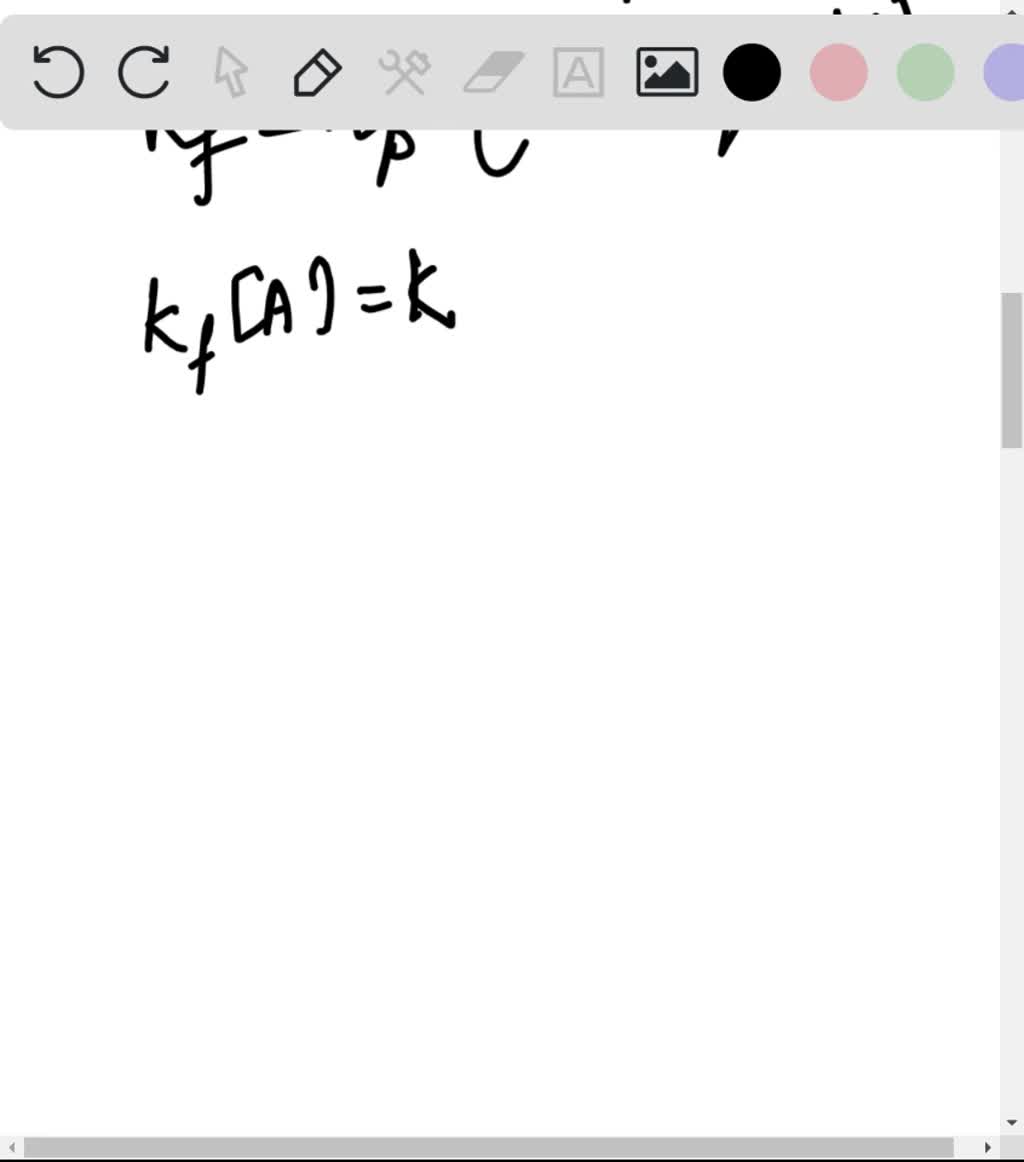Toggle the selection tool active state
The height and width of the screenshot is (1162, 1024).
(229, 72)
